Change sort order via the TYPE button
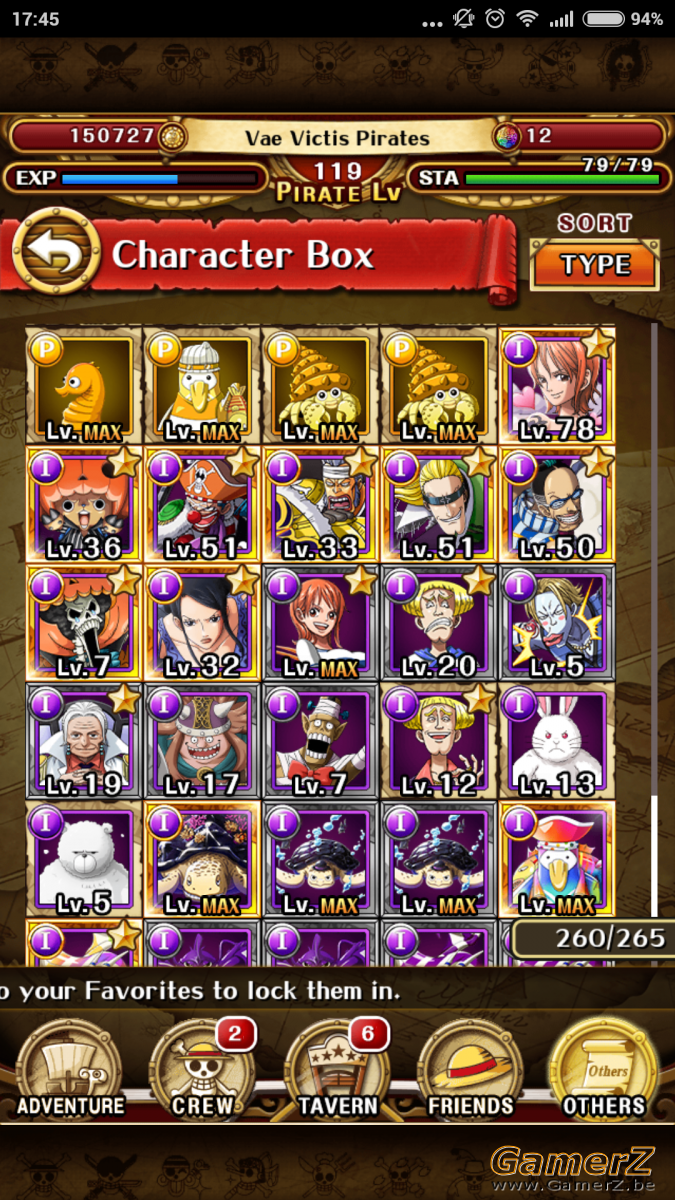 pos(595,265)
